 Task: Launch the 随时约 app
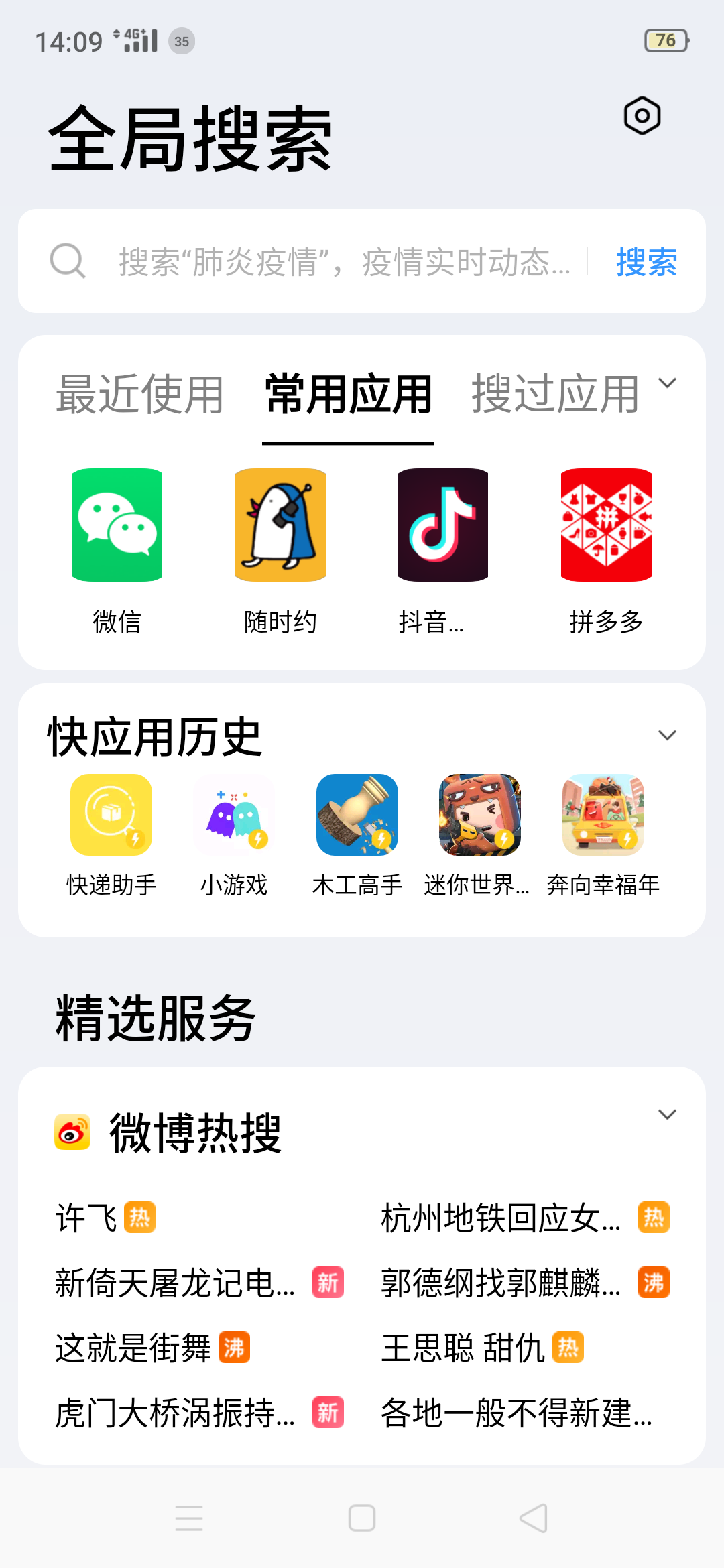coord(280,525)
